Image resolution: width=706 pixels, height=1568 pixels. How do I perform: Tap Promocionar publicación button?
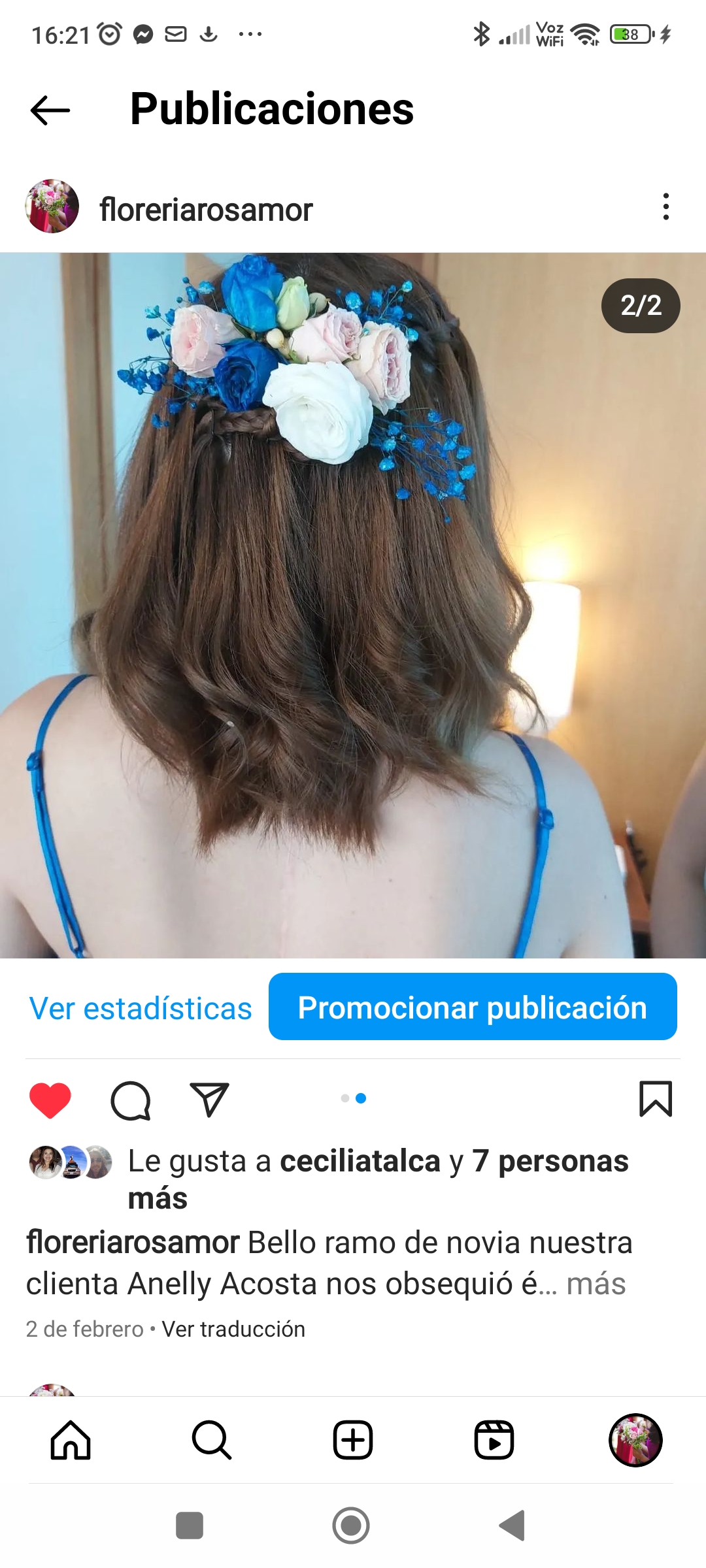472,1007
